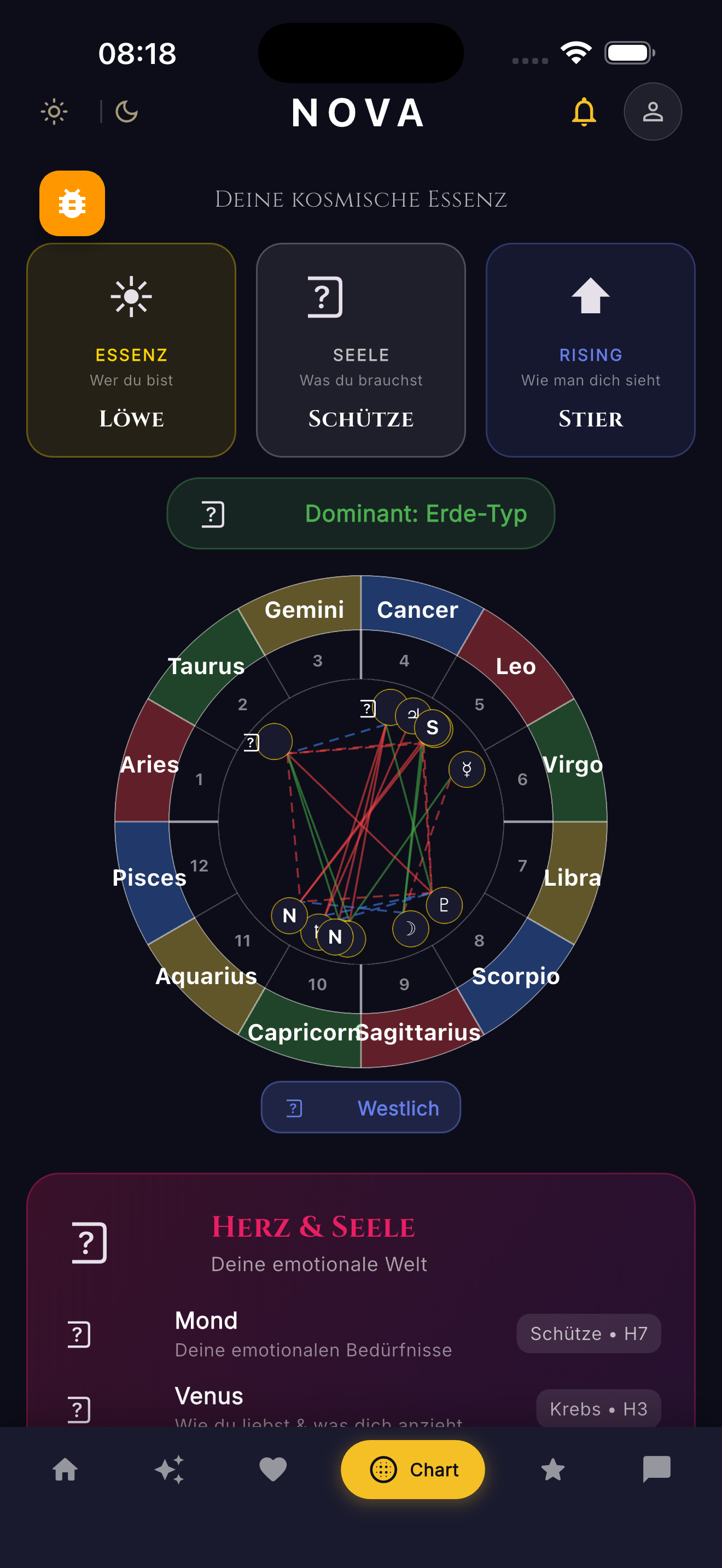Go to the home tab
This screenshot has height=1568, width=722.
[x=65, y=1470]
